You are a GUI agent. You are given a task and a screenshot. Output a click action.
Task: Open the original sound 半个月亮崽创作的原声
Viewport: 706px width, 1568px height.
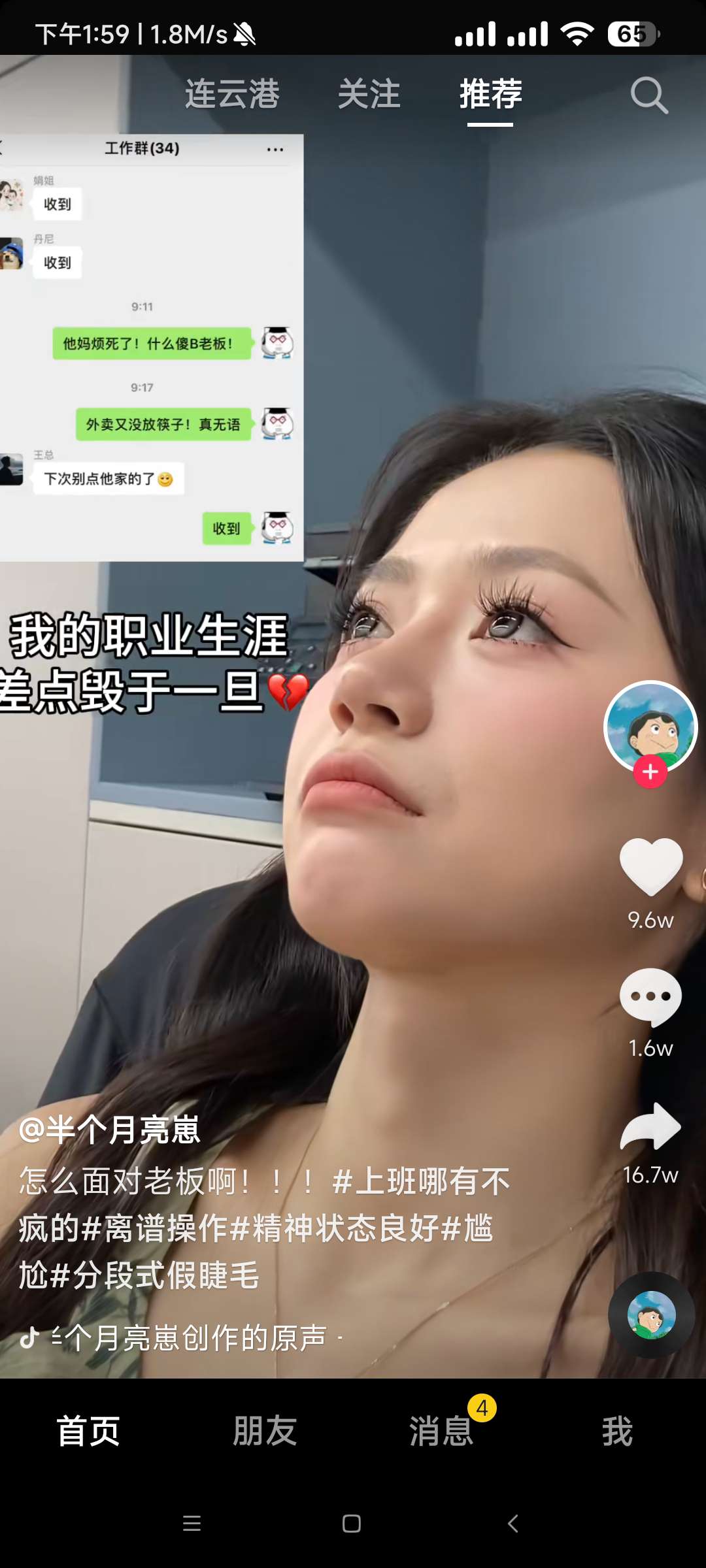click(x=188, y=1338)
